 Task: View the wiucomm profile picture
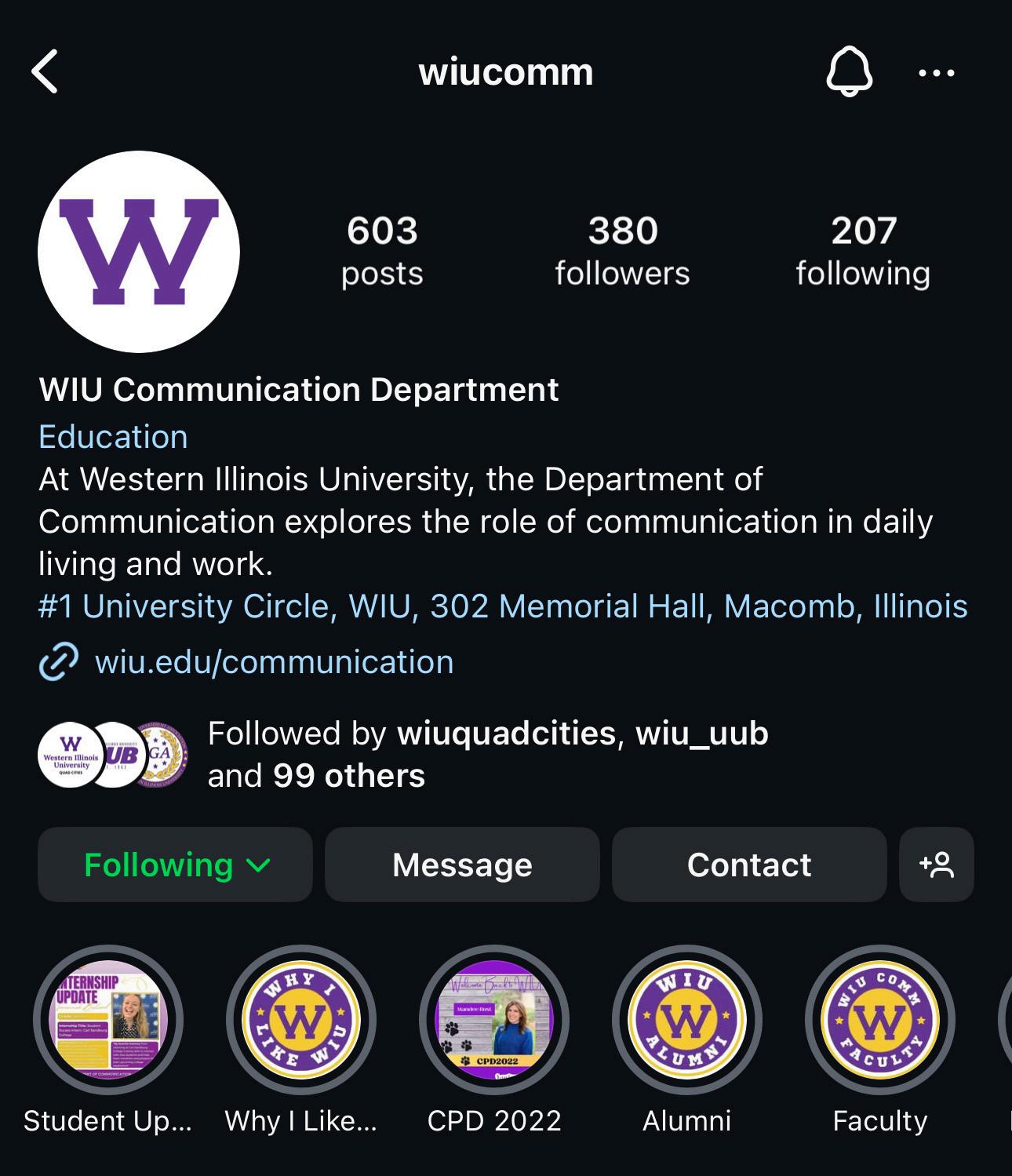[x=139, y=252]
